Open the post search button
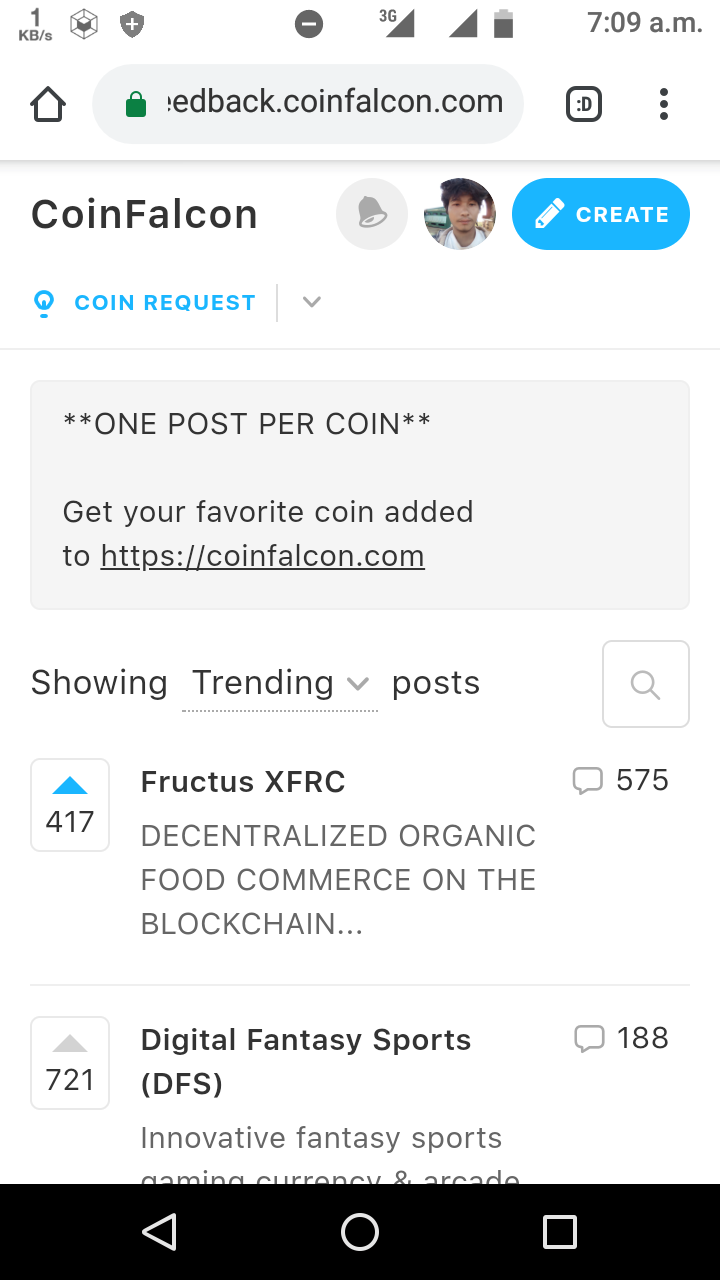The width and height of the screenshot is (720, 1280). [646, 684]
